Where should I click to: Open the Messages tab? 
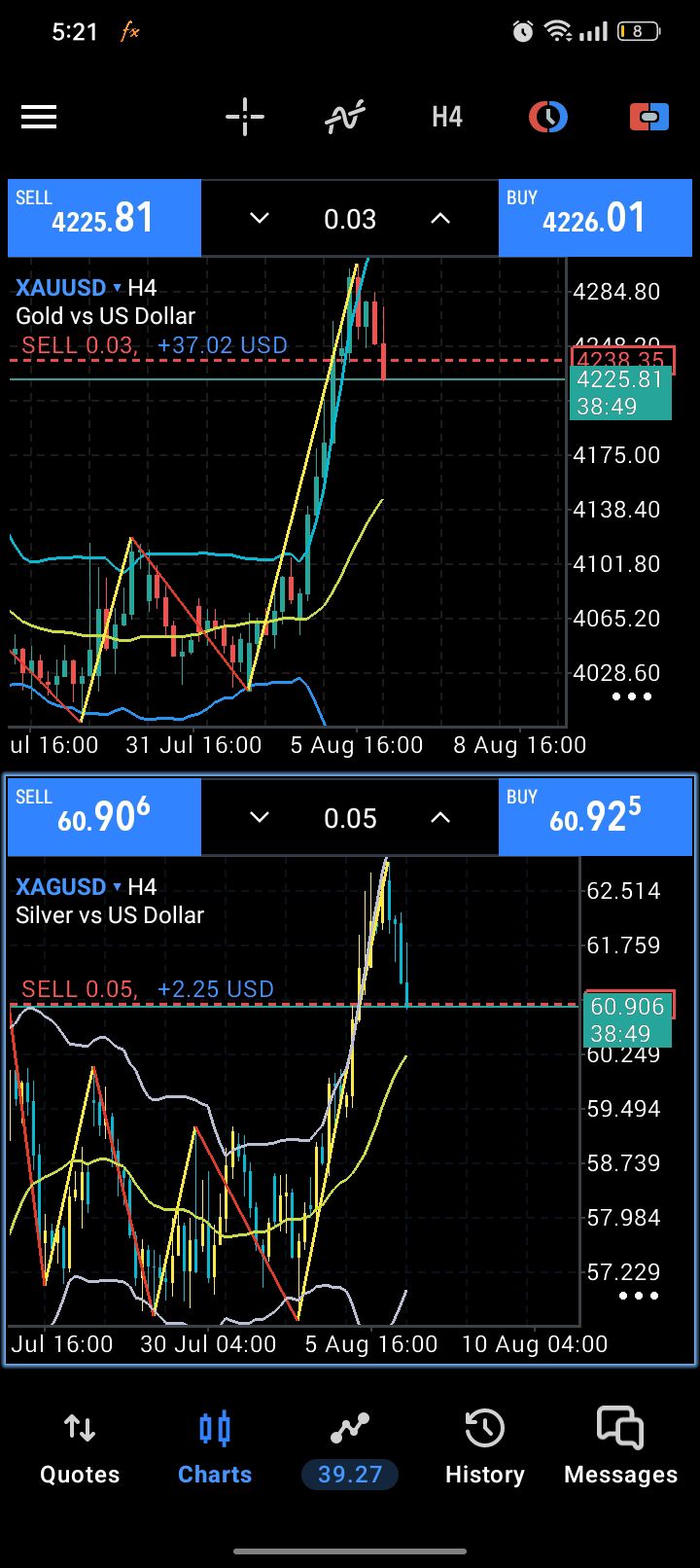click(x=620, y=1447)
